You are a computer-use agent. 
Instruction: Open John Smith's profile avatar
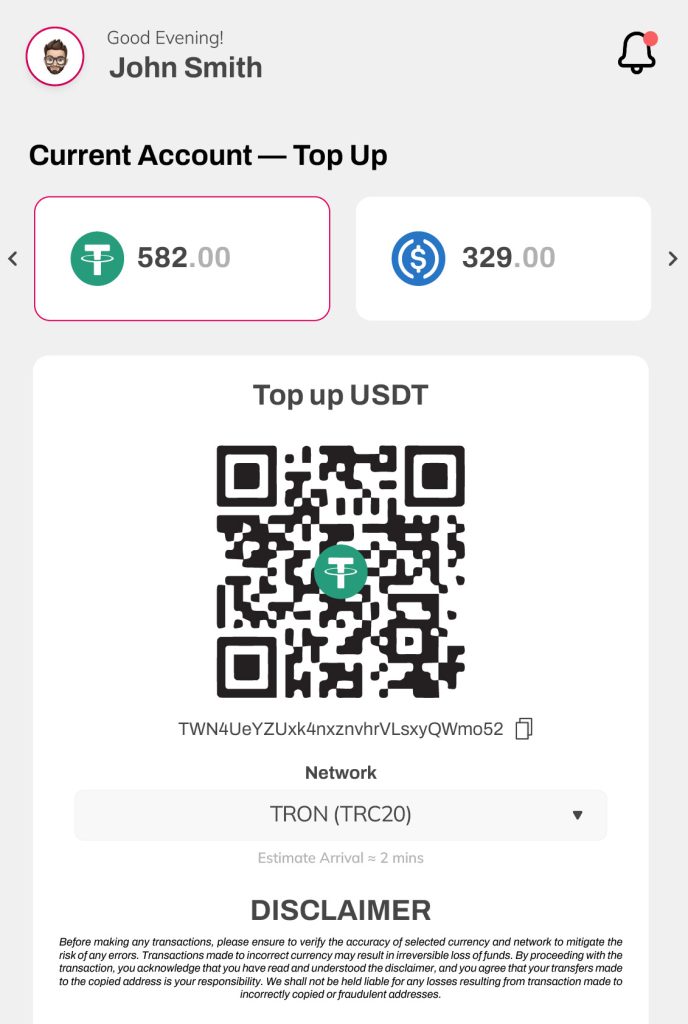[55, 56]
